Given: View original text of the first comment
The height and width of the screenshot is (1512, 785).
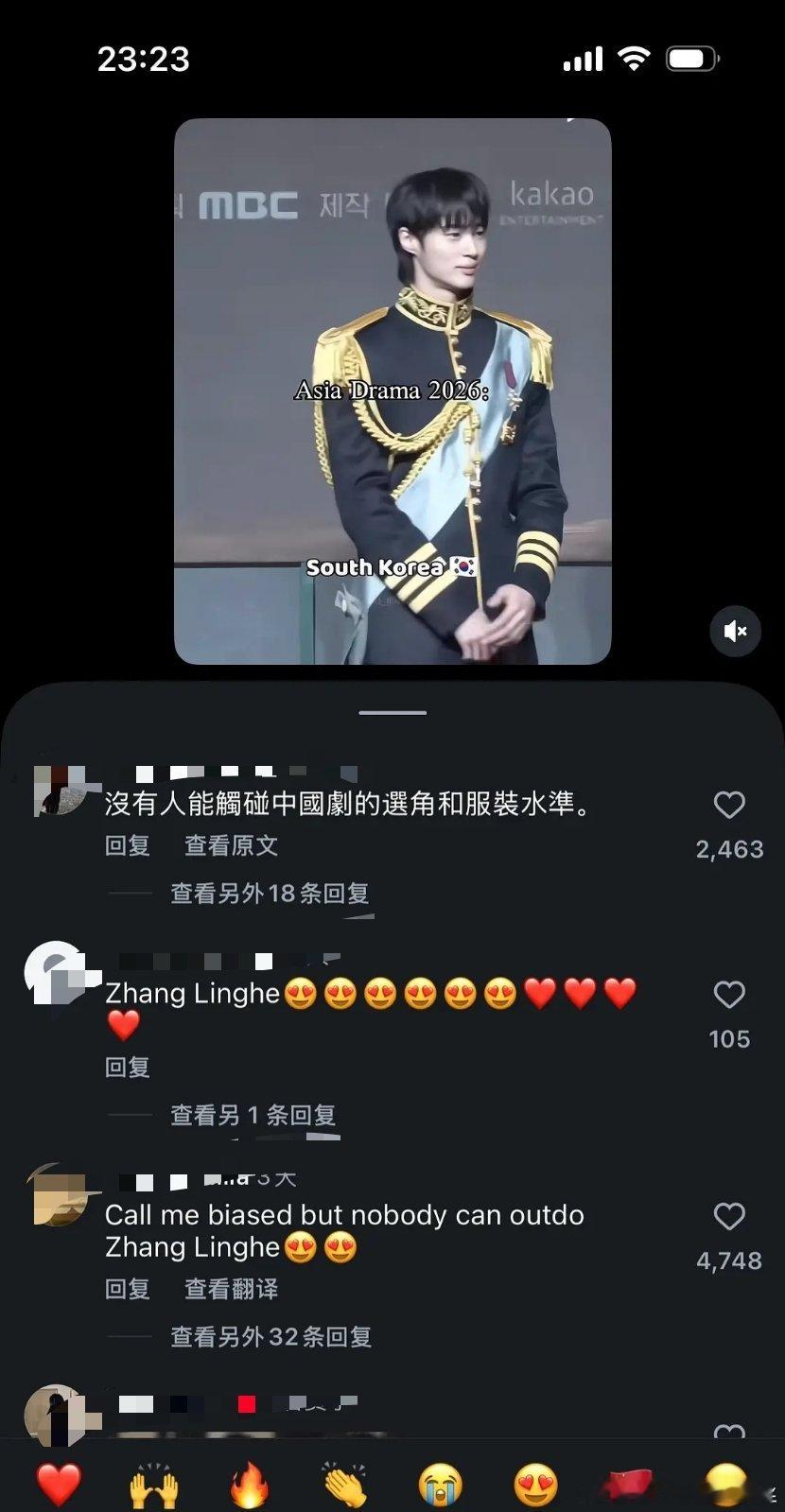Looking at the screenshot, I should [x=229, y=845].
